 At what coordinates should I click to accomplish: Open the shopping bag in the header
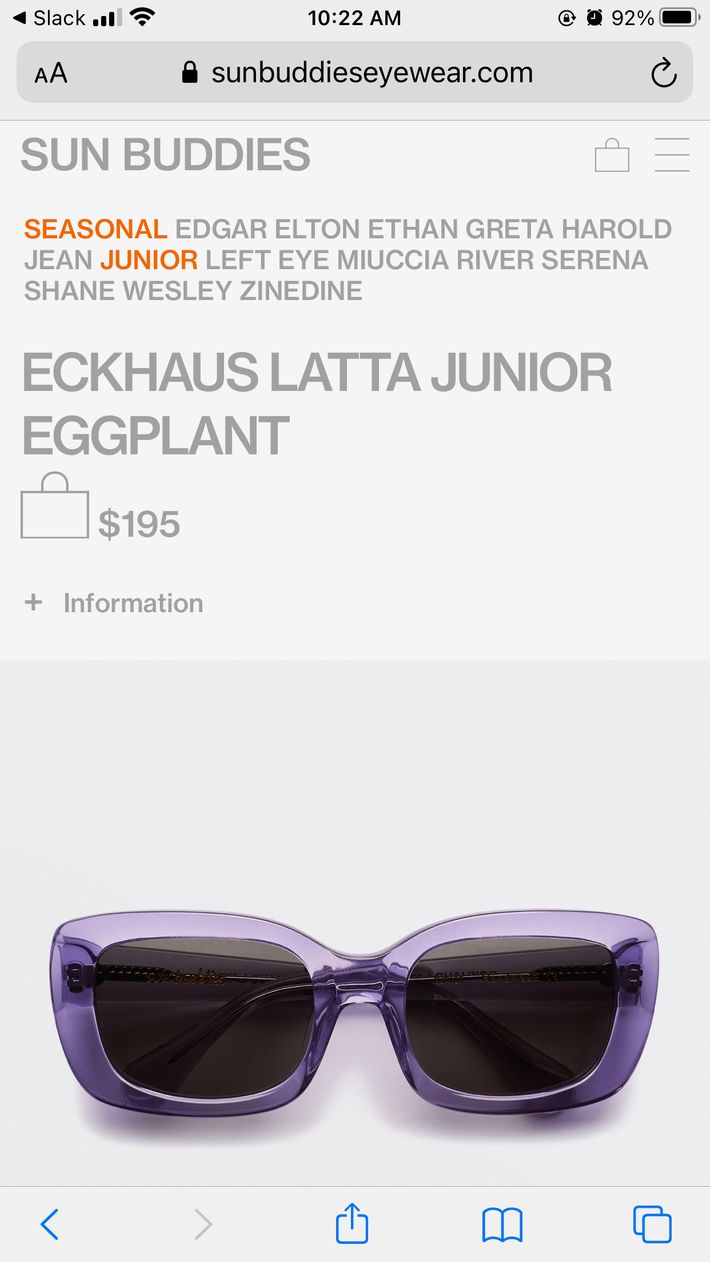[x=612, y=155]
